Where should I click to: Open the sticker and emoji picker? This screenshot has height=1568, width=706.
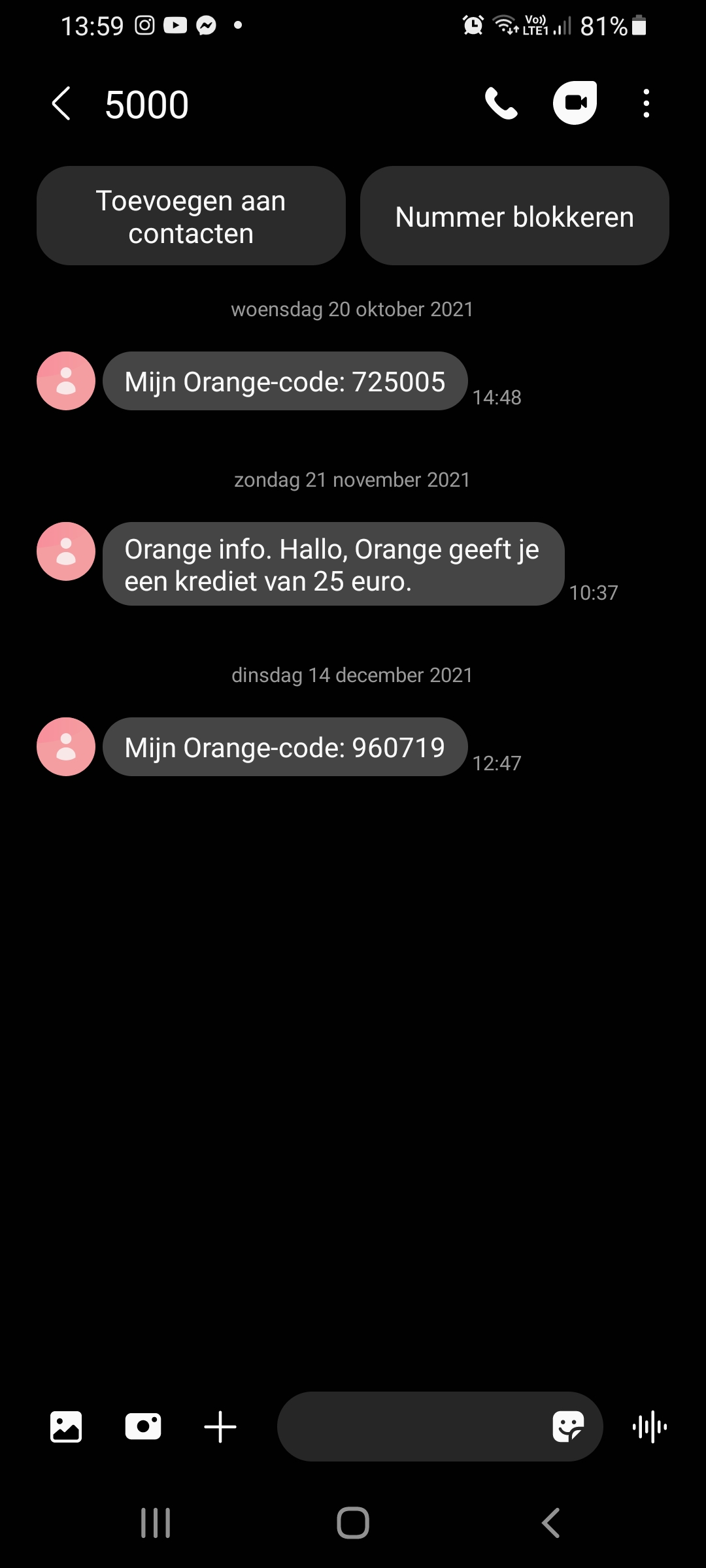(x=568, y=1427)
